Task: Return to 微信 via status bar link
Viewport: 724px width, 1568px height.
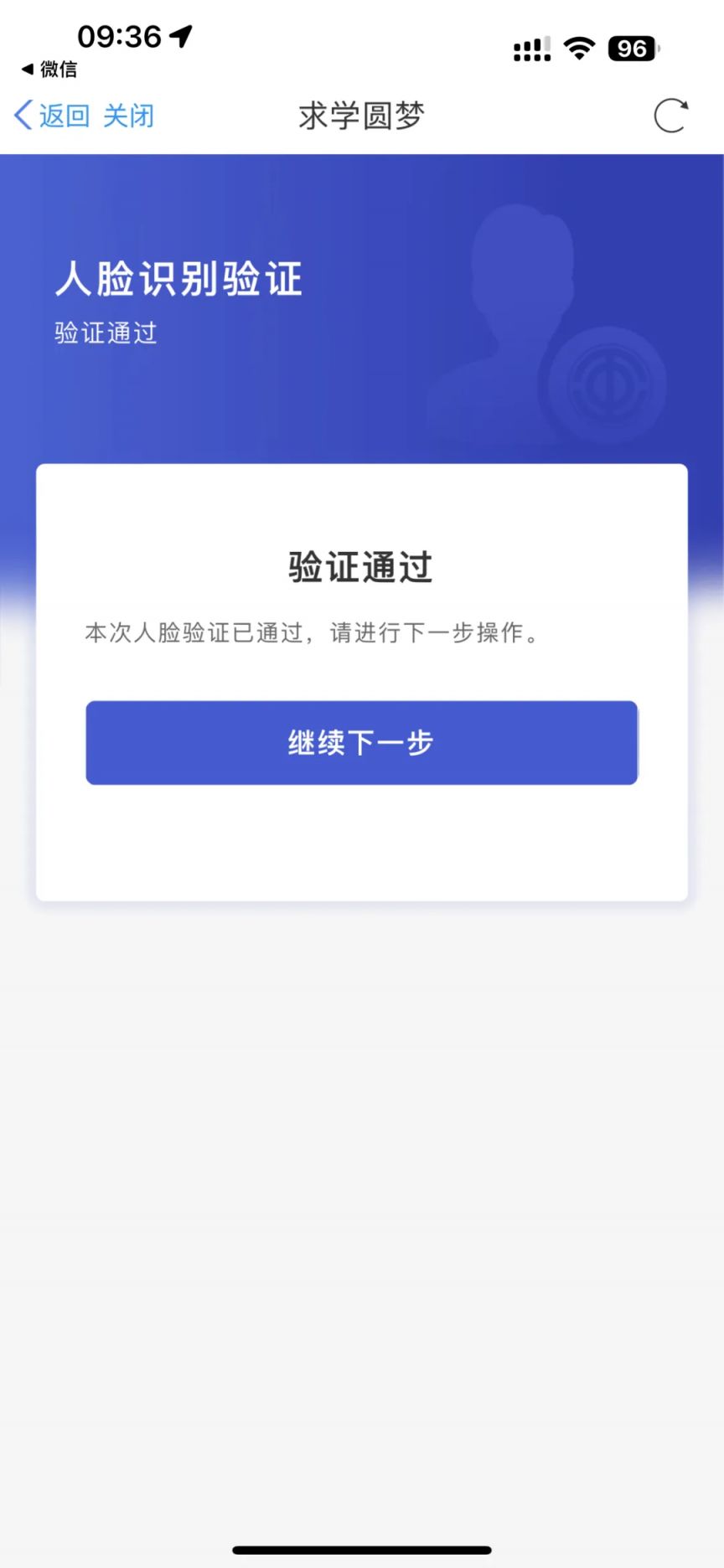Action: [x=49, y=69]
